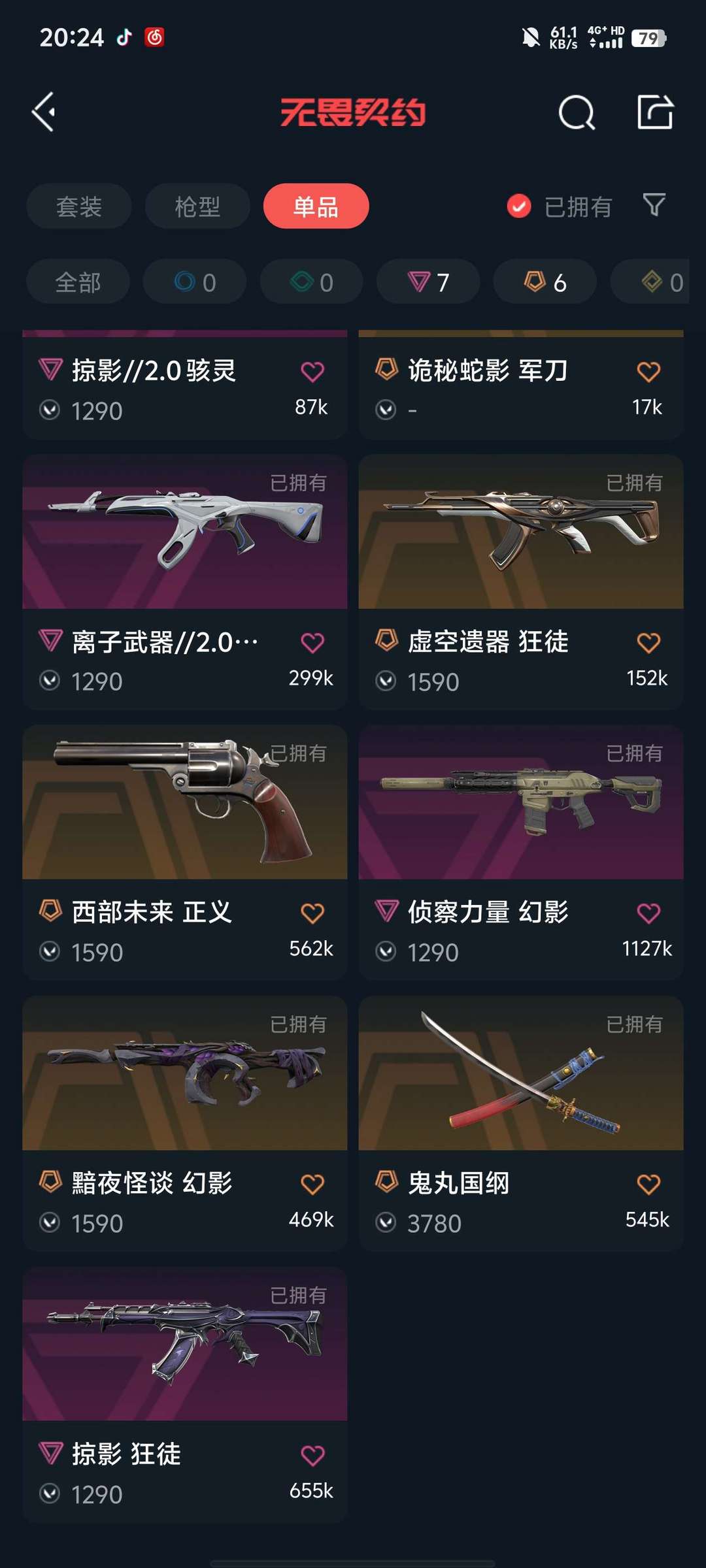Open the funnel filter icon

tap(654, 205)
